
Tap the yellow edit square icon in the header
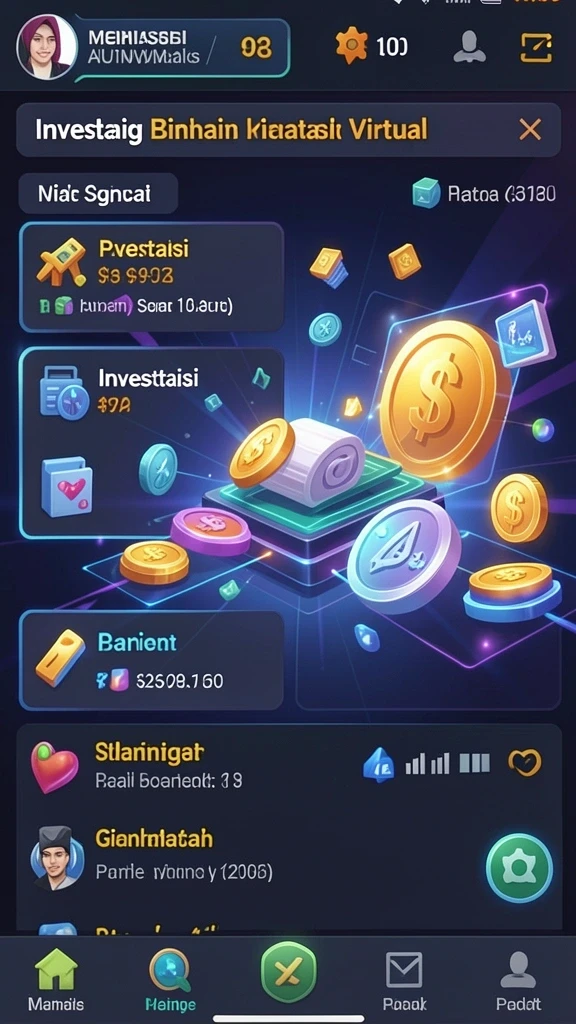[x=536, y=47]
